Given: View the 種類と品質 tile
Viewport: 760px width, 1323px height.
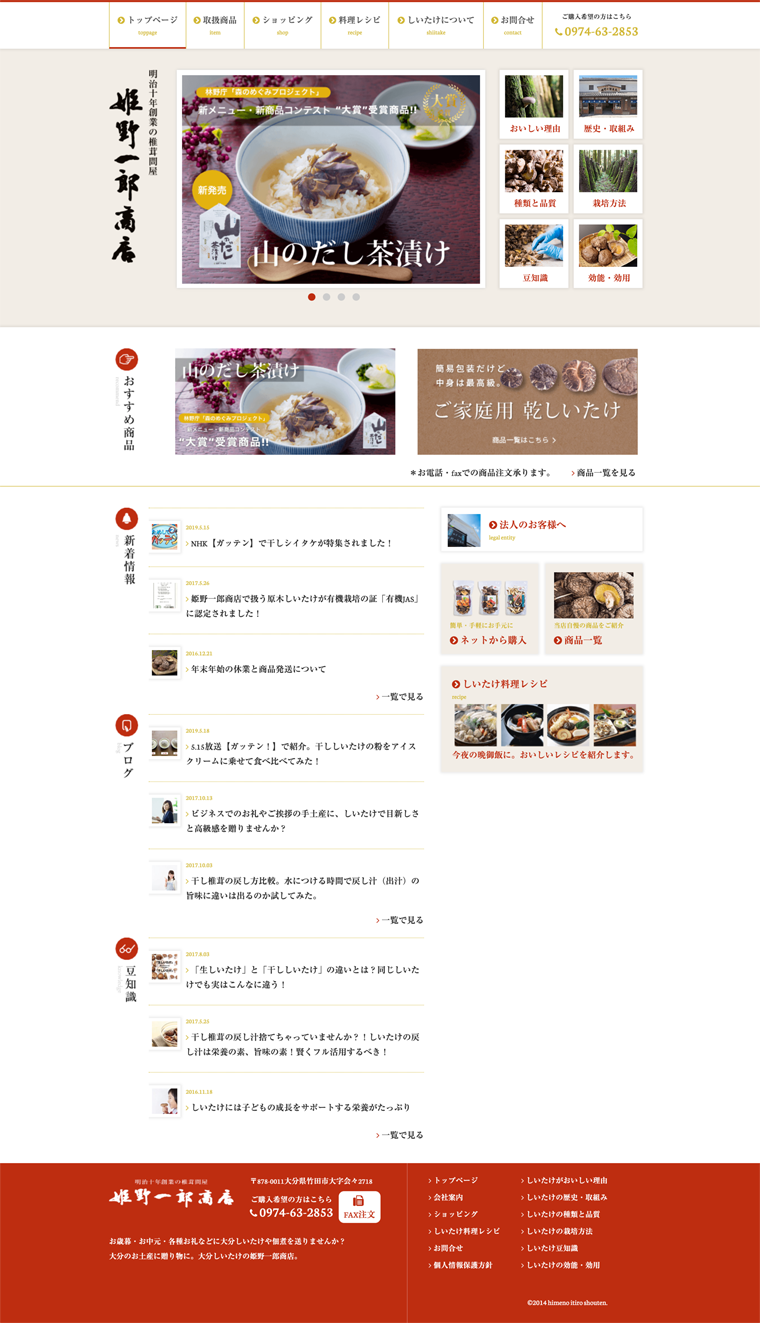Looking at the screenshot, I should [x=534, y=179].
